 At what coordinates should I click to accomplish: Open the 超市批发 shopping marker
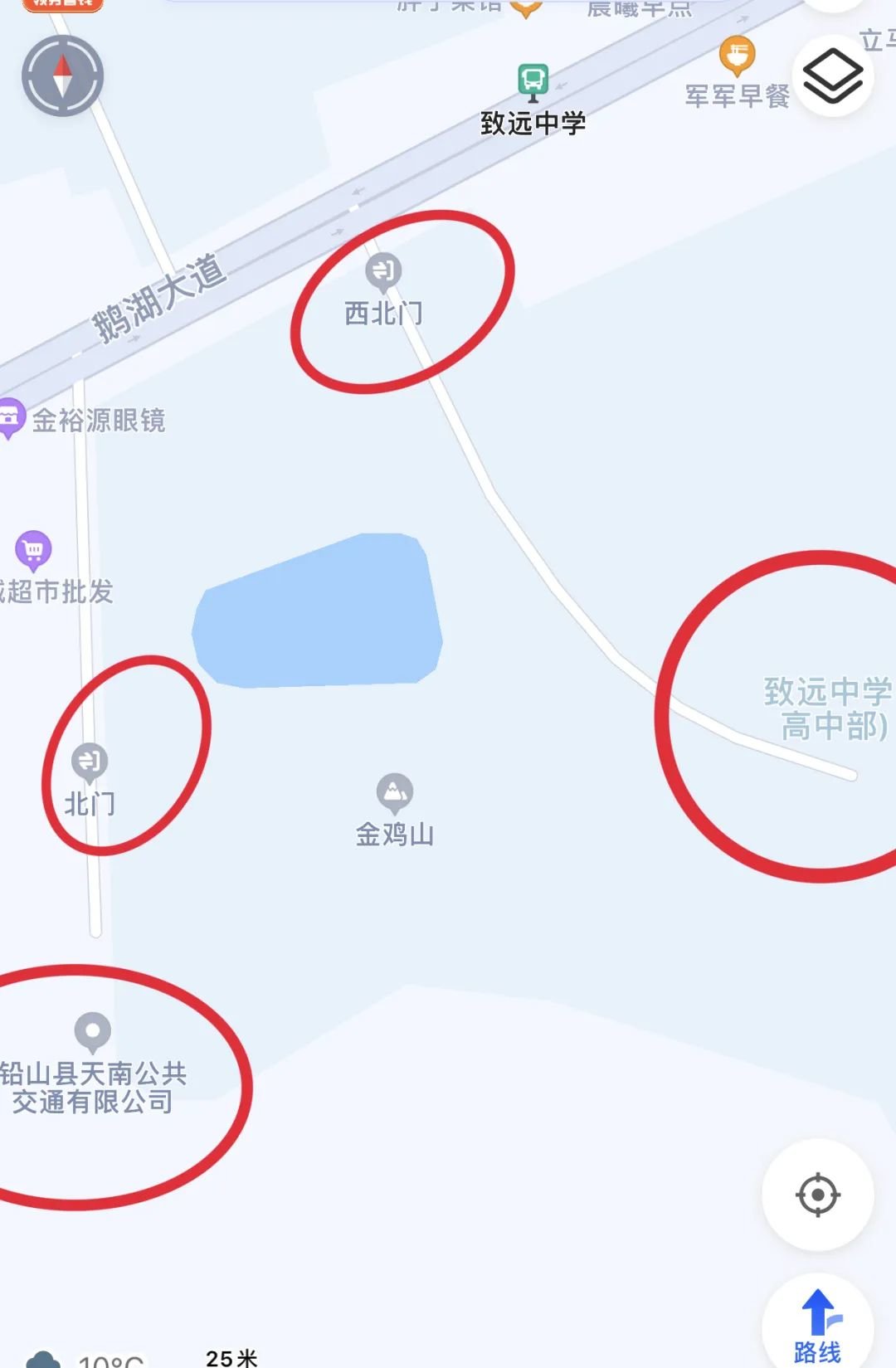(34, 550)
